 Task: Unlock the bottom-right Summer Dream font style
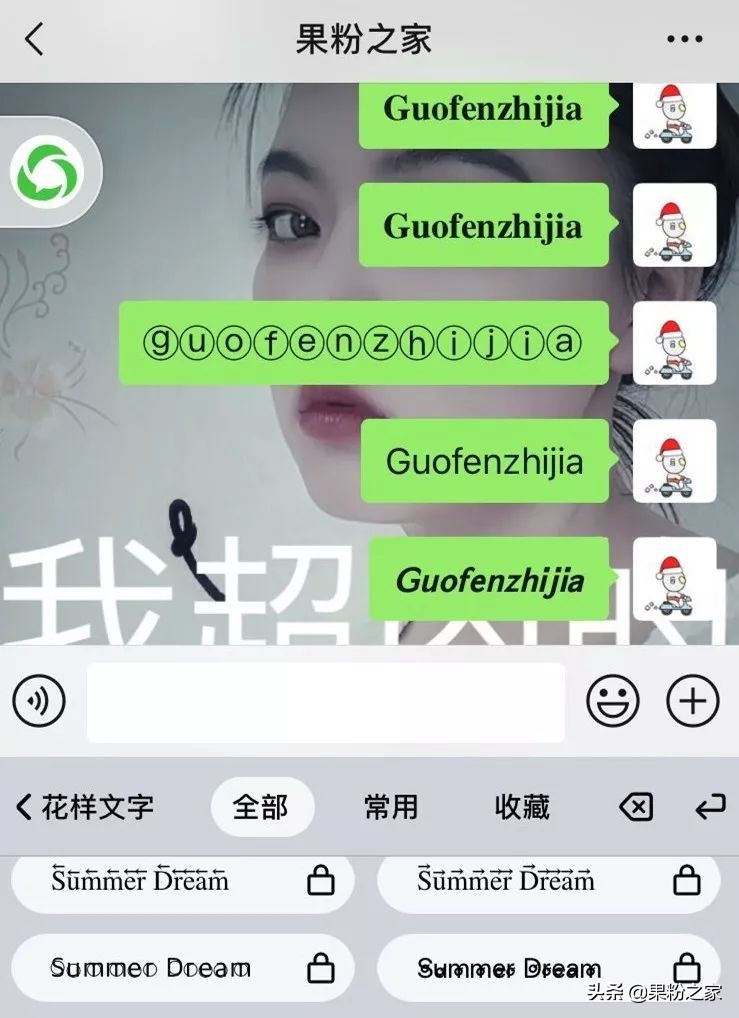pyautogui.click(x=688, y=967)
